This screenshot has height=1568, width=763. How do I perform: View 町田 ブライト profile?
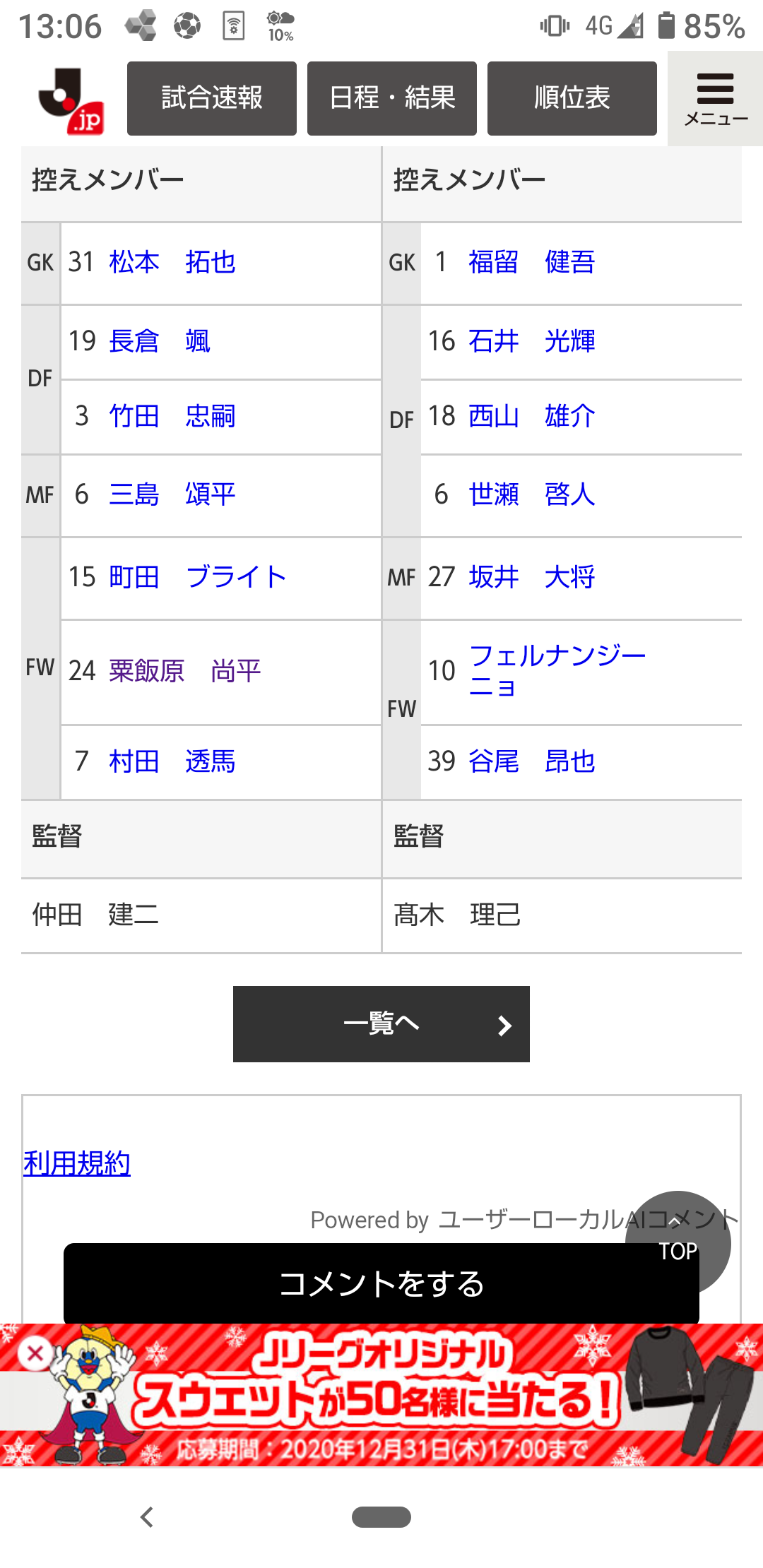197,577
